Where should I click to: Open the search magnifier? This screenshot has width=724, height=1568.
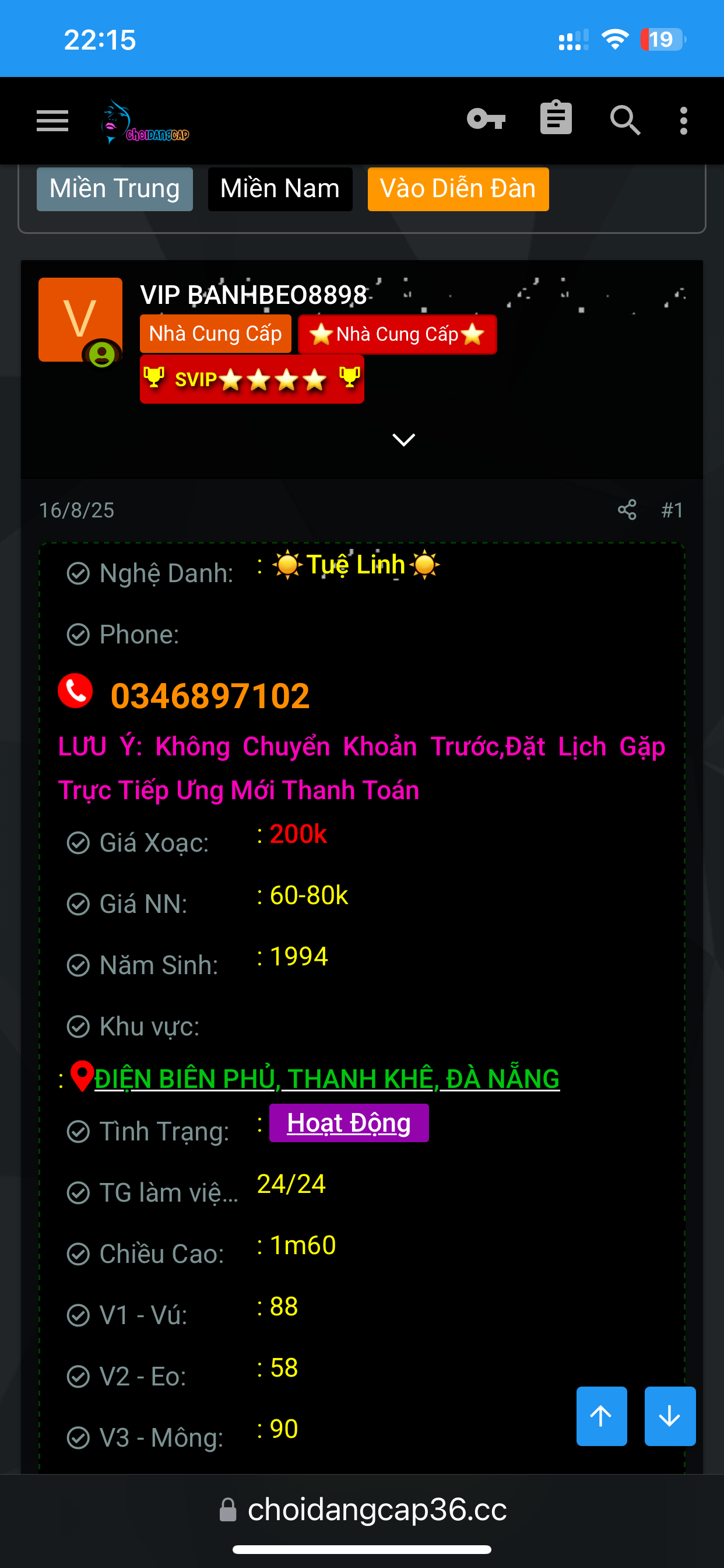625,120
